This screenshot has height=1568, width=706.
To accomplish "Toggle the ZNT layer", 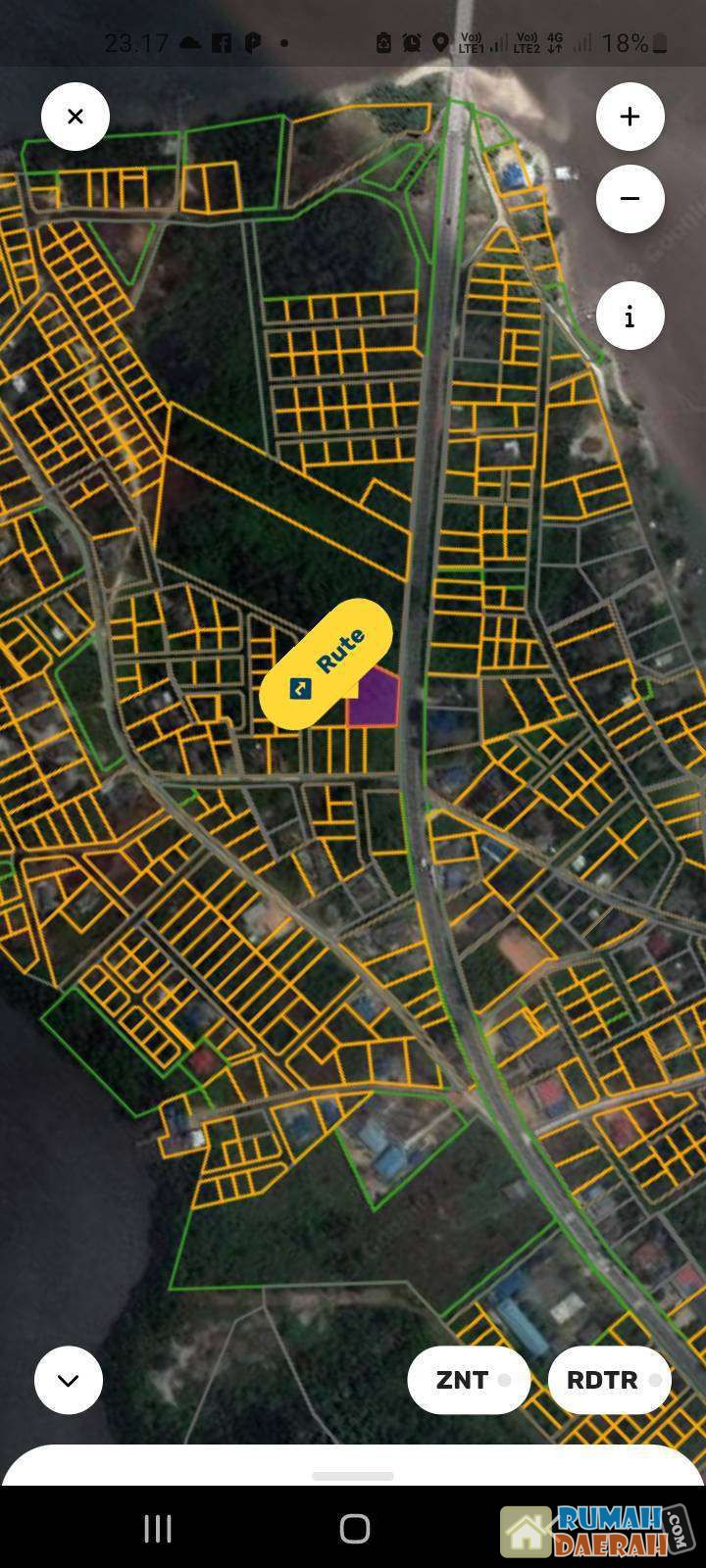I will pos(469,1380).
